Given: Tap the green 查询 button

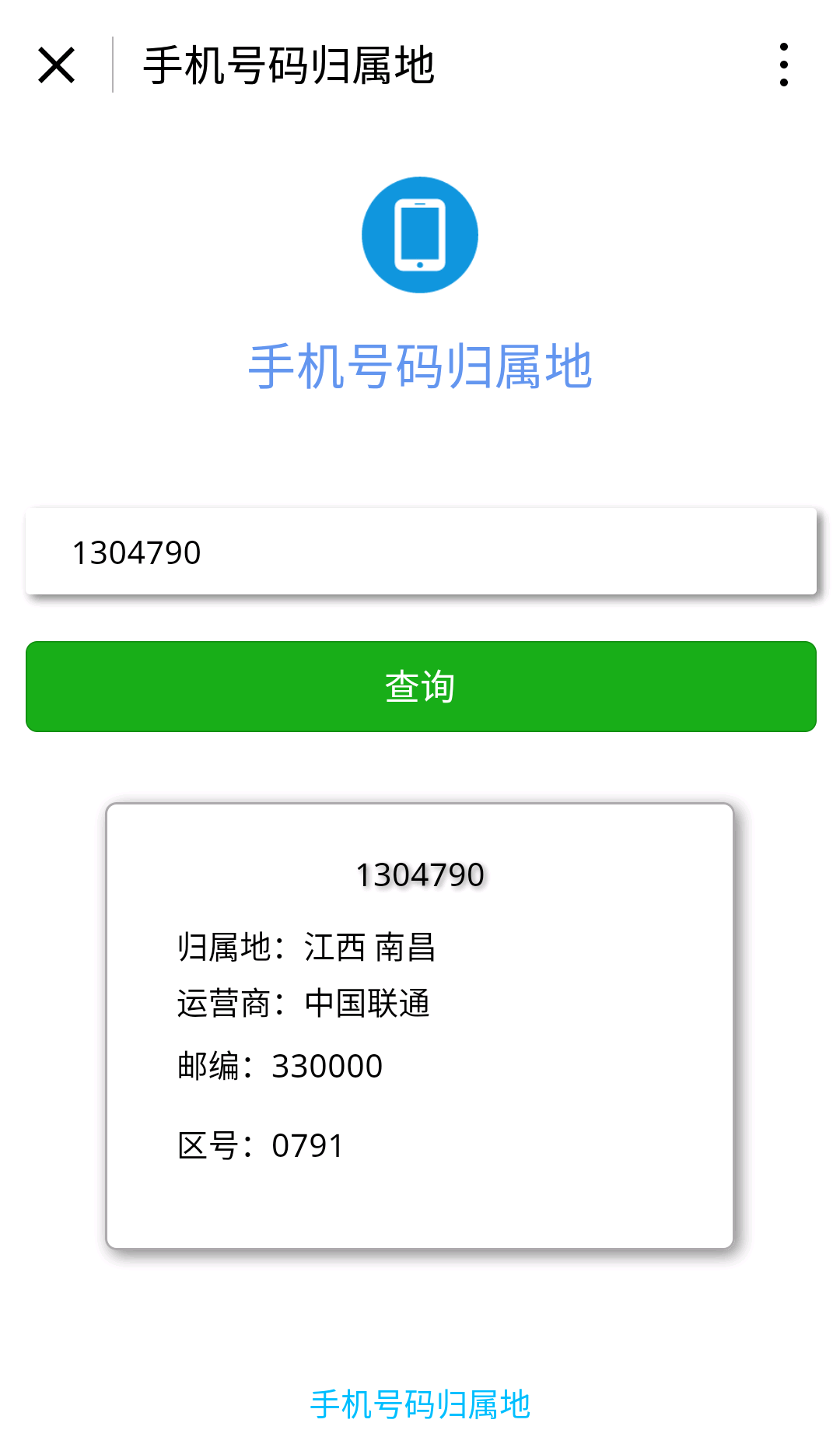Looking at the screenshot, I should (421, 686).
